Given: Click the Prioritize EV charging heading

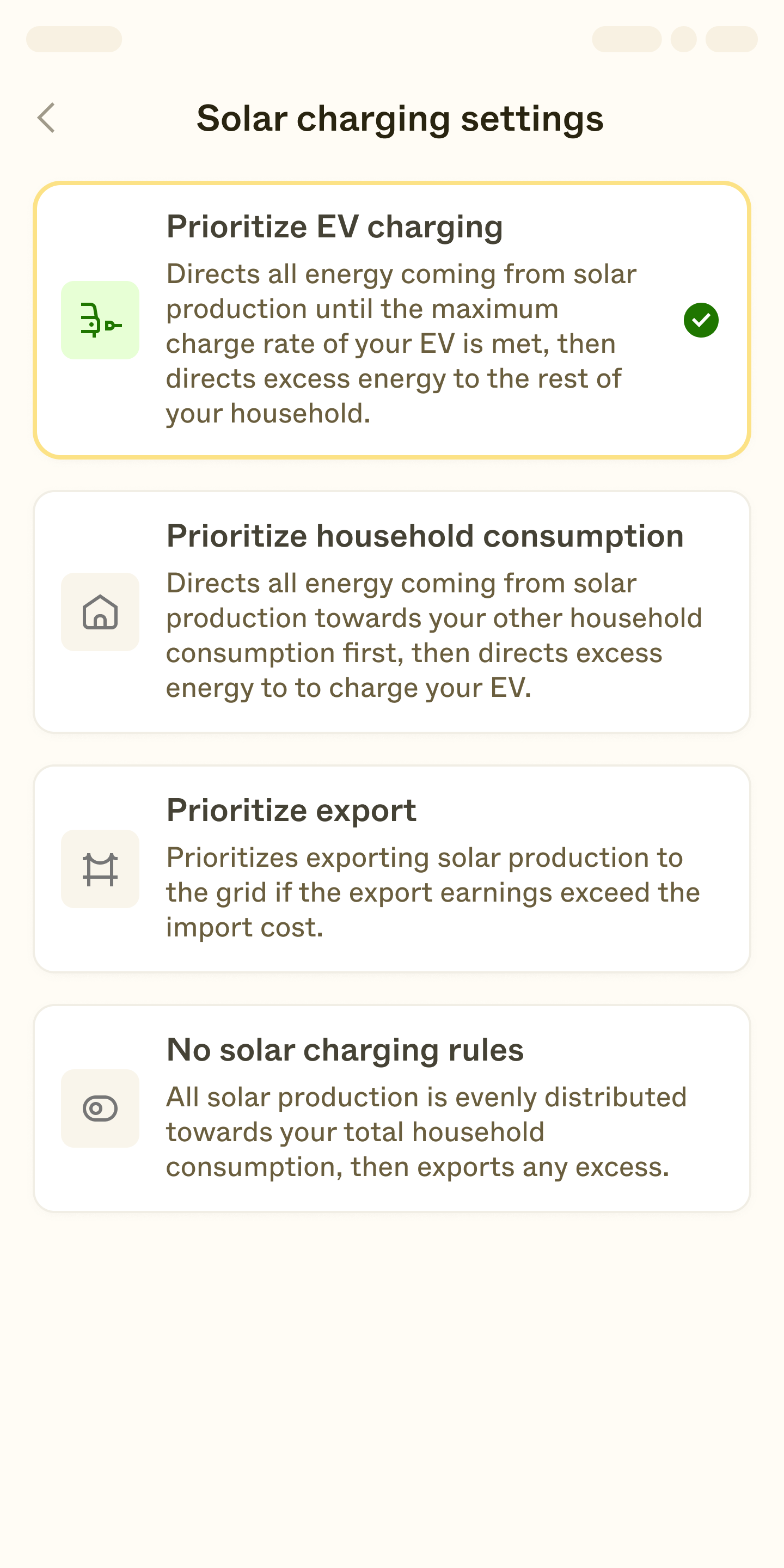Looking at the screenshot, I should click(x=335, y=226).
